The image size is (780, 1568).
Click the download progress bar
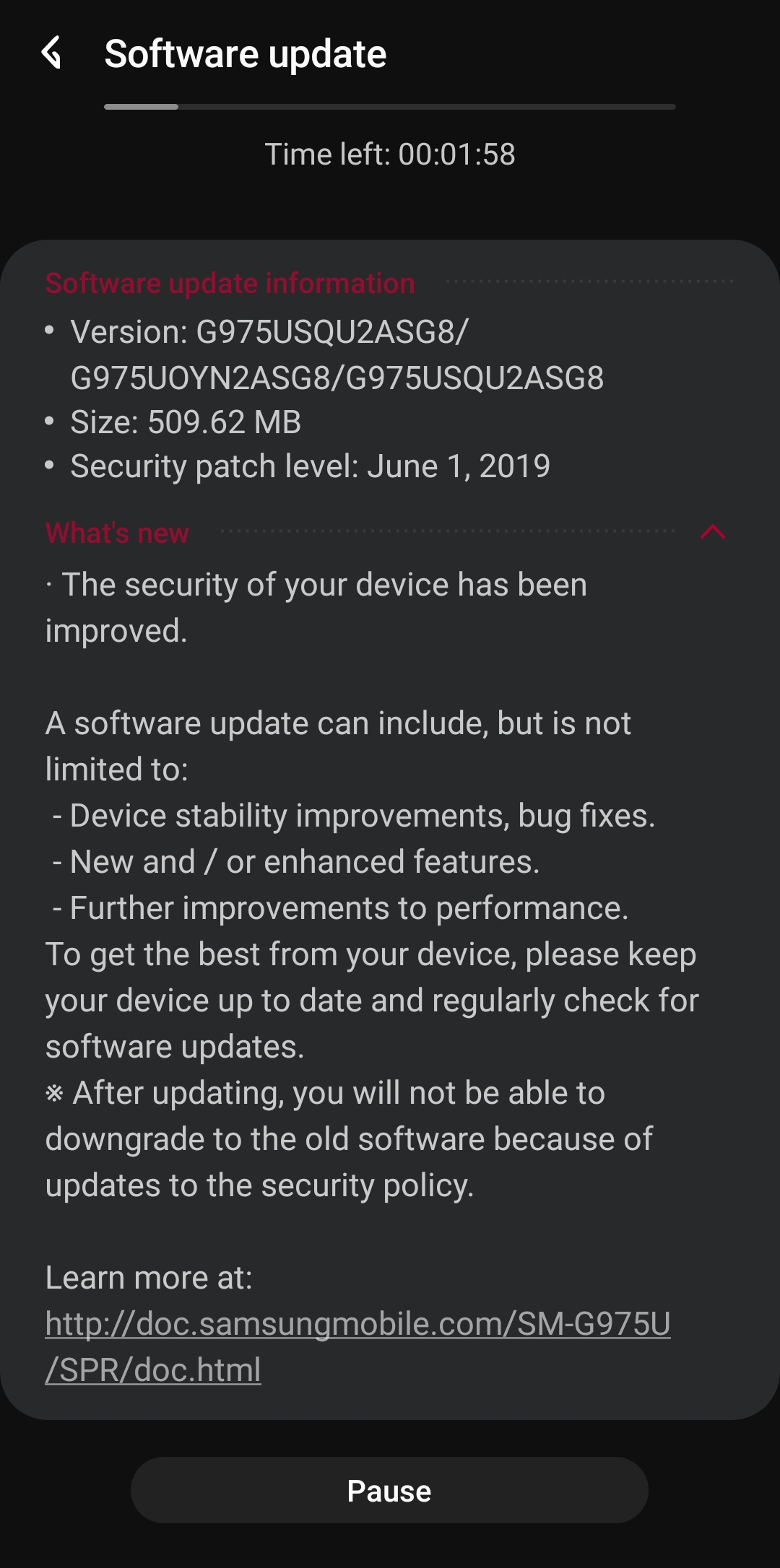click(x=389, y=107)
